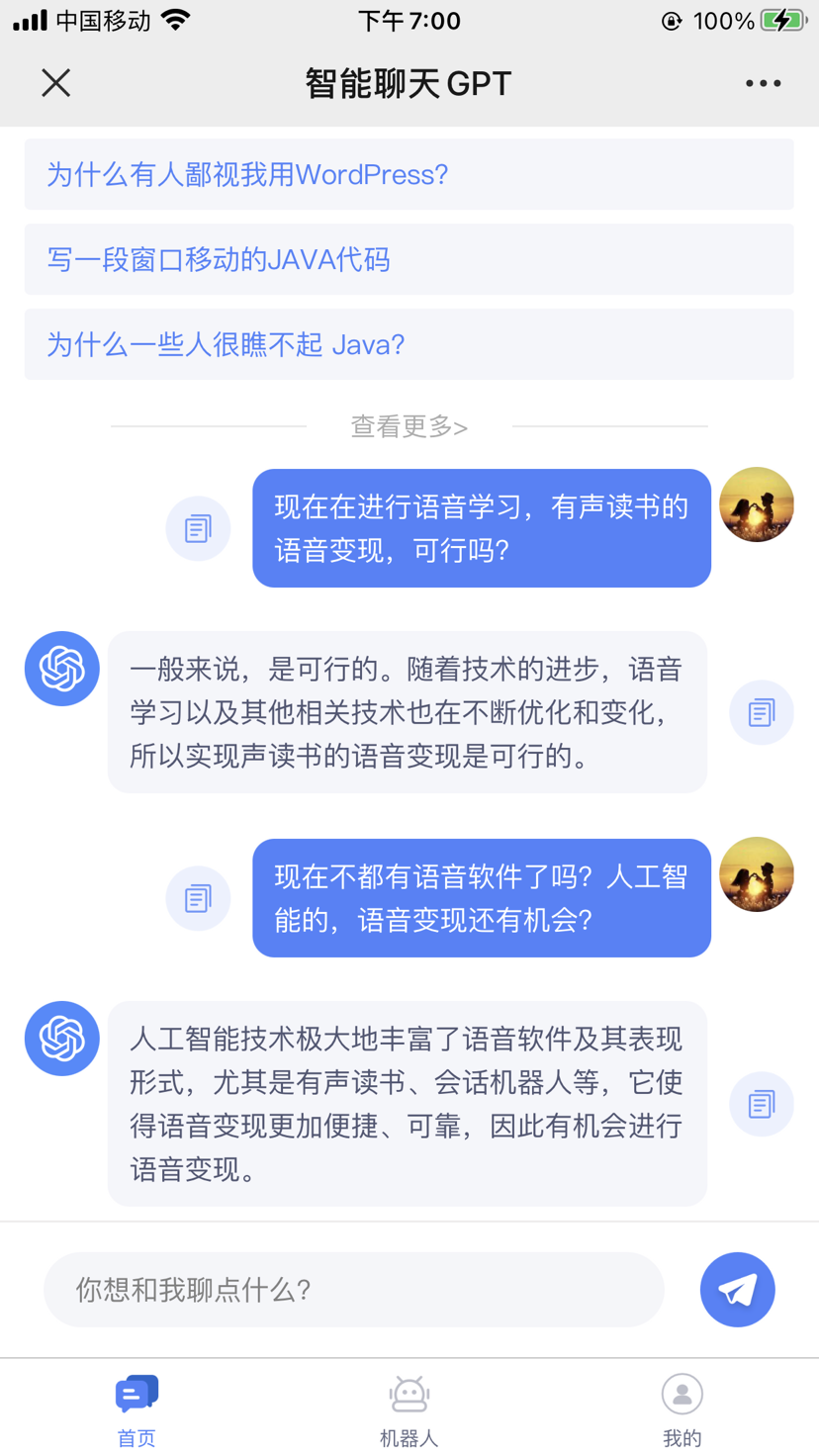Image resolution: width=819 pixels, height=1456 pixels.
Task: Switch to the 机器人 tab
Action: click(x=409, y=1409)
